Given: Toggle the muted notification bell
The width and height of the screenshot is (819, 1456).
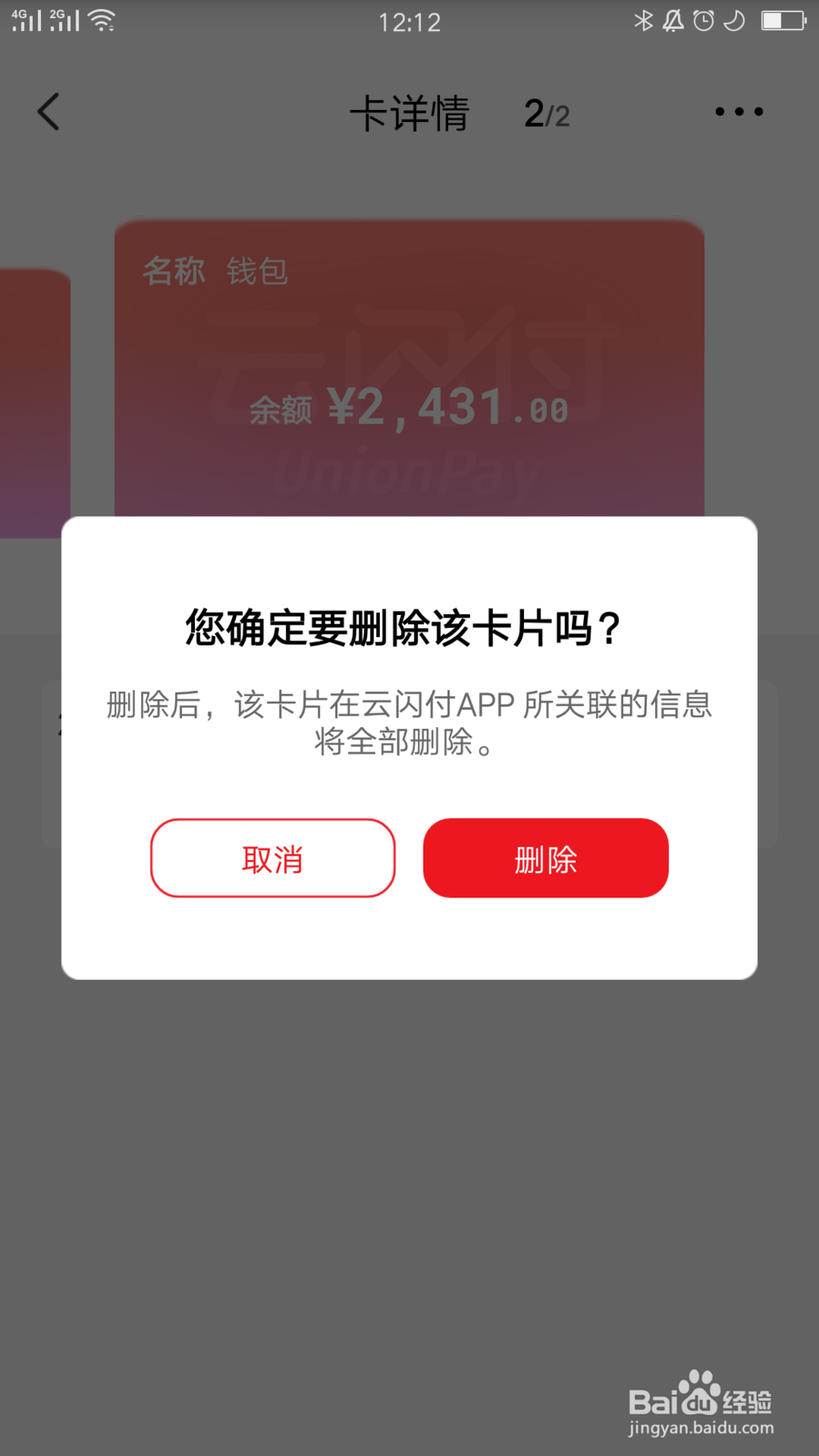Looking at the screenshot, I should 673,22.
